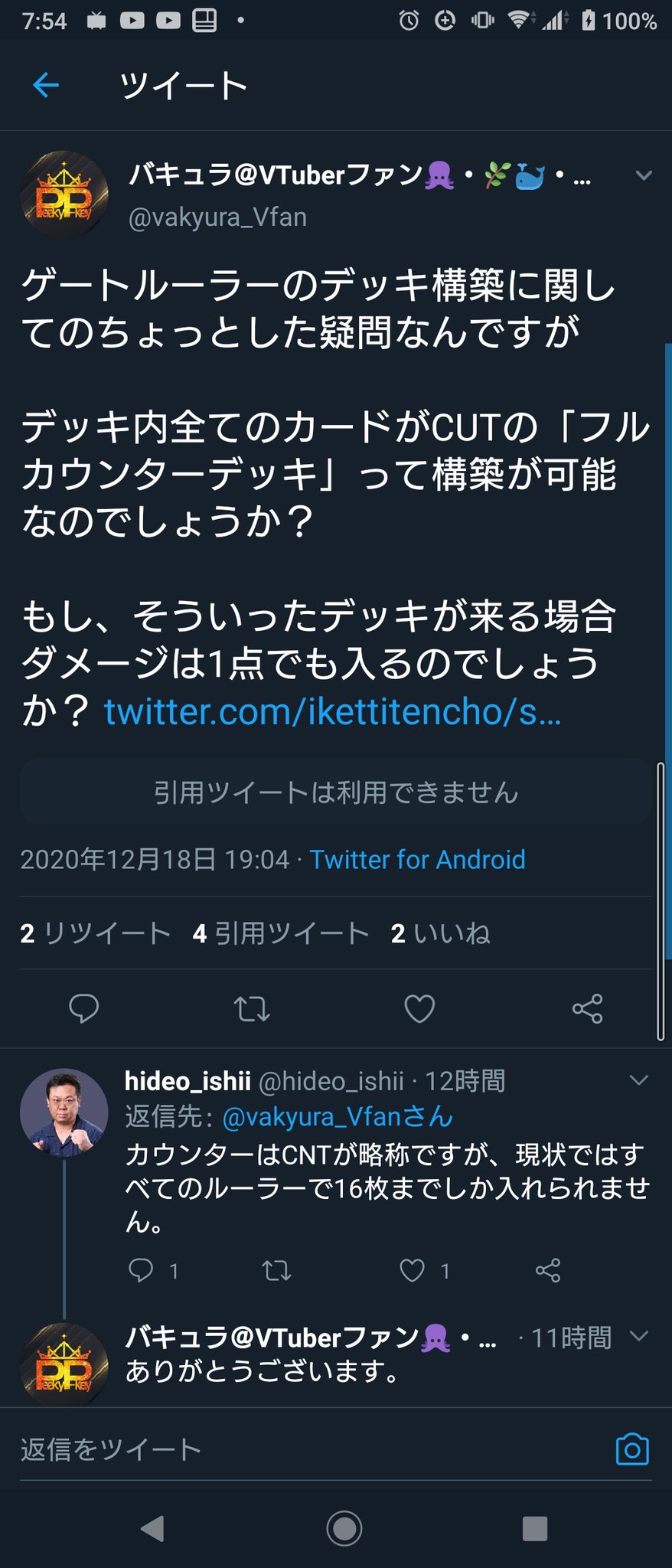The height and width of the screenshot is (1568, 672).
Task: Like hideo_ishii's reply
Action: [x=413, y=1271]
